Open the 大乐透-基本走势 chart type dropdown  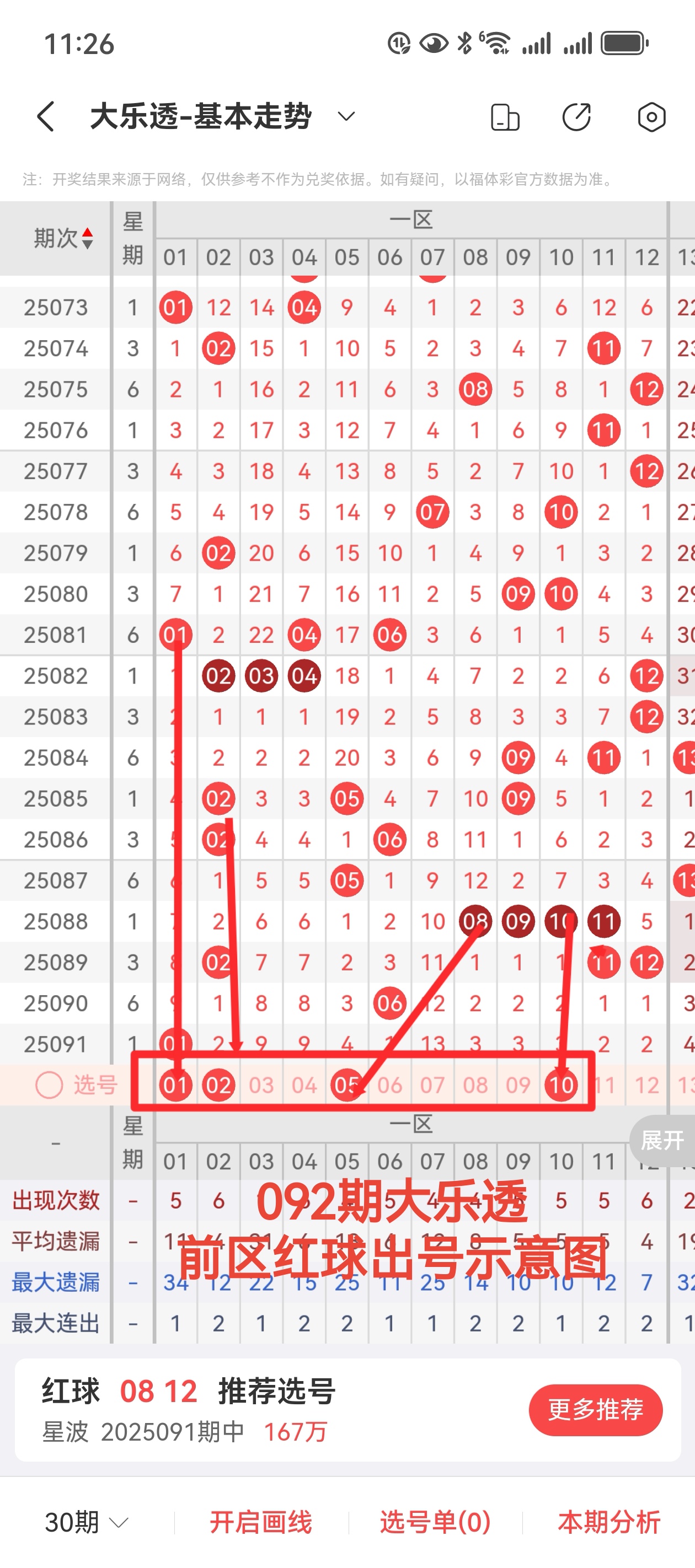point(345,116)
